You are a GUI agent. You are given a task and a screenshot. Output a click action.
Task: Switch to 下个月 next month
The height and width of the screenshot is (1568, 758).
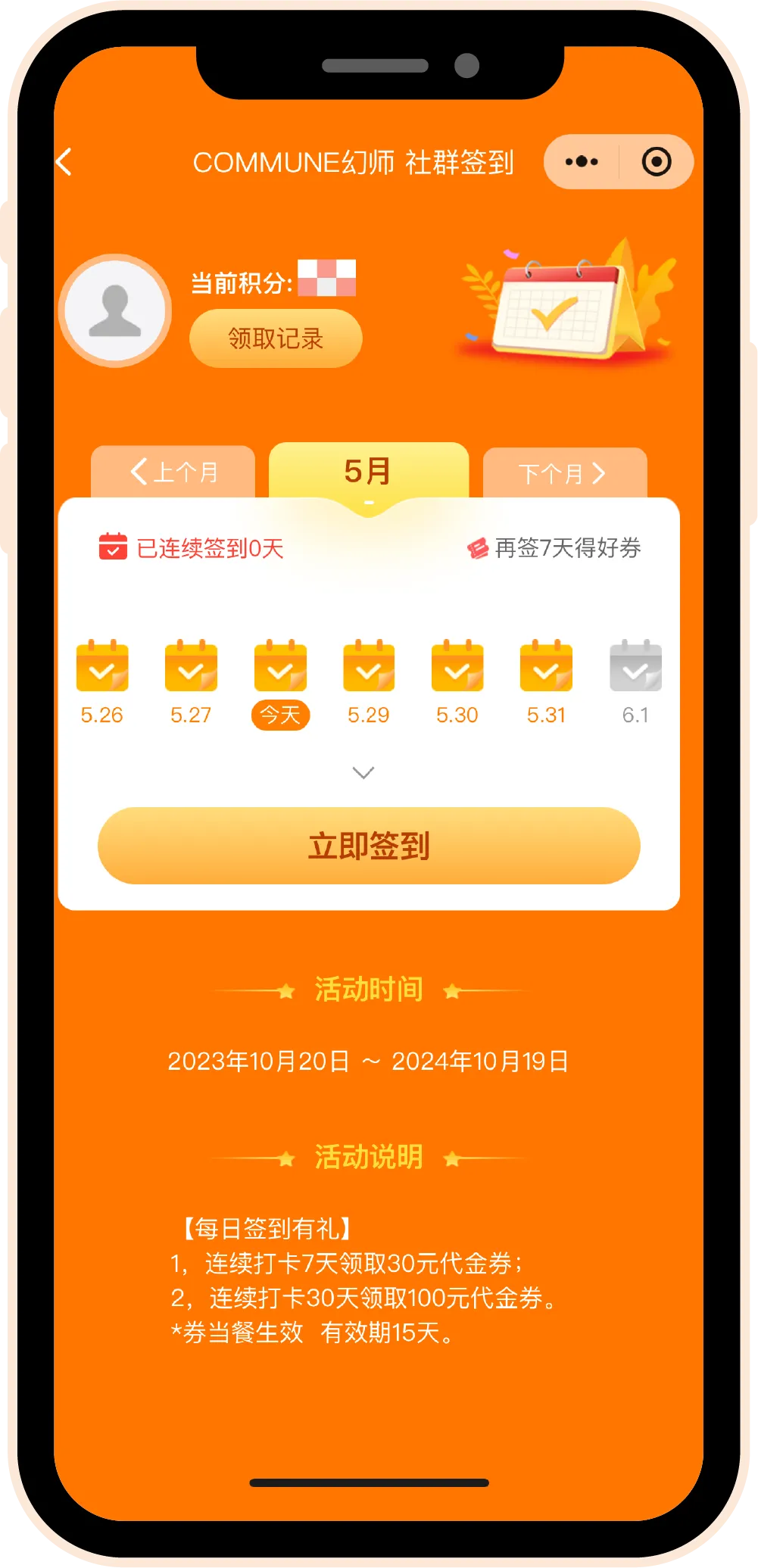click(564, 474)
